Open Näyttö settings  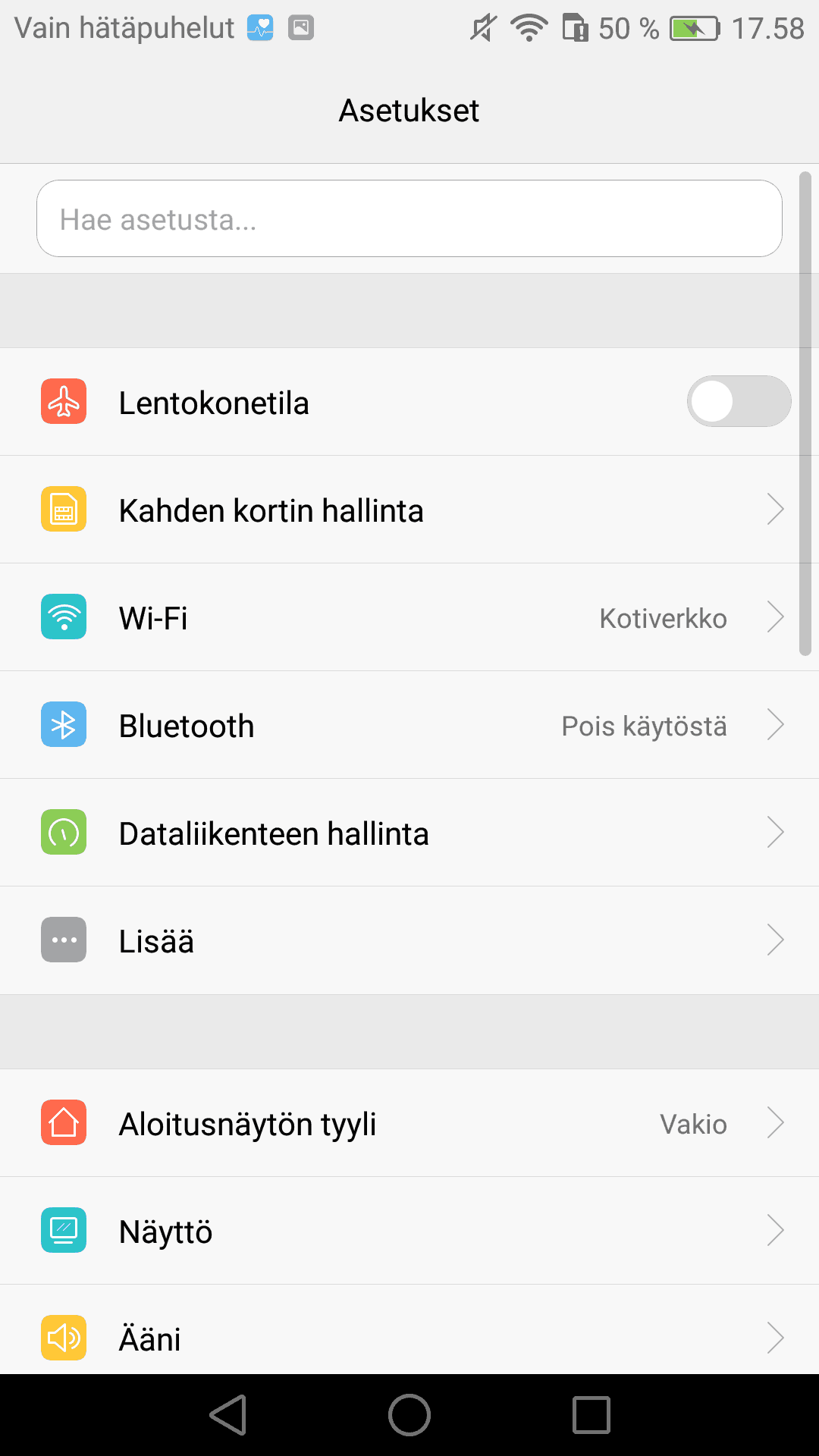tap(409, 1231)
